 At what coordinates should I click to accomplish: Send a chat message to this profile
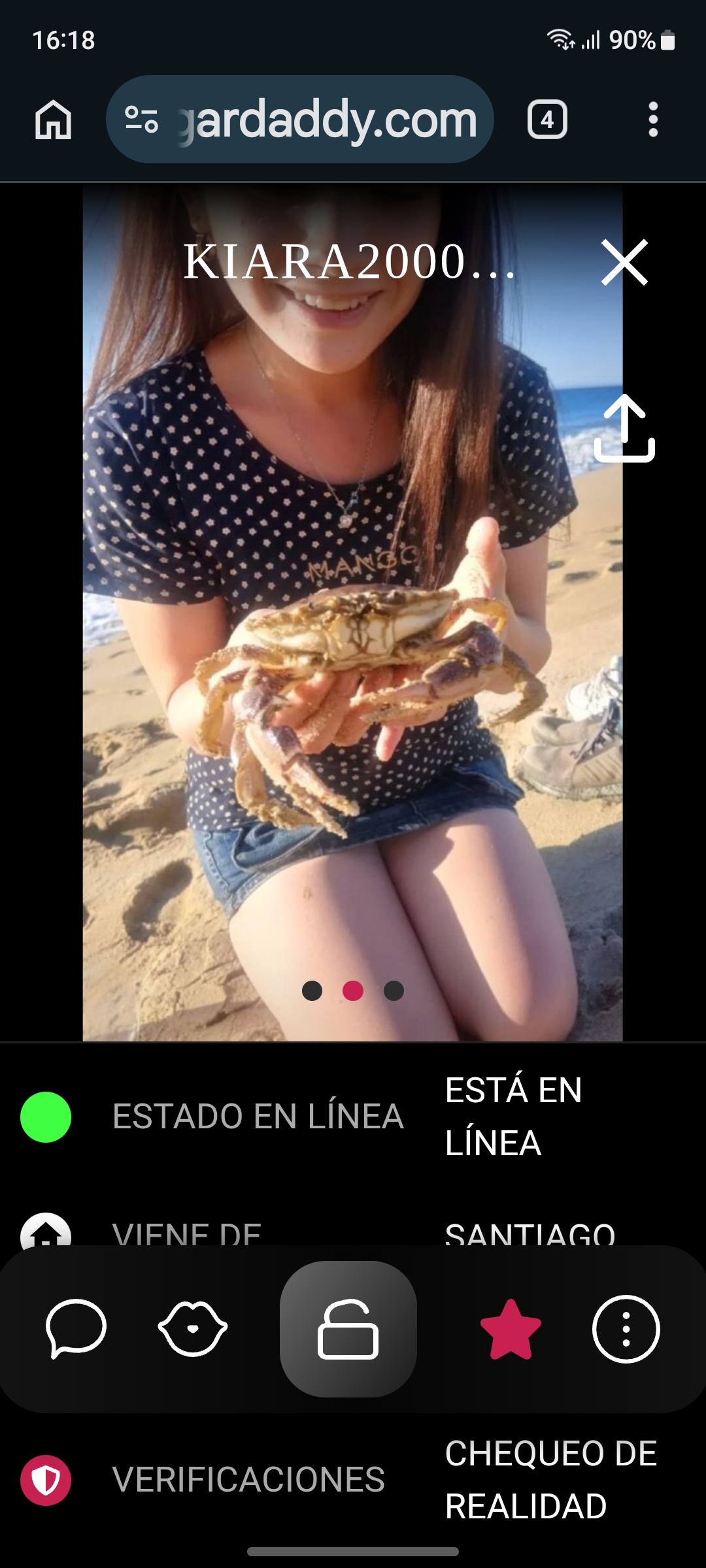coord(76,1329)
